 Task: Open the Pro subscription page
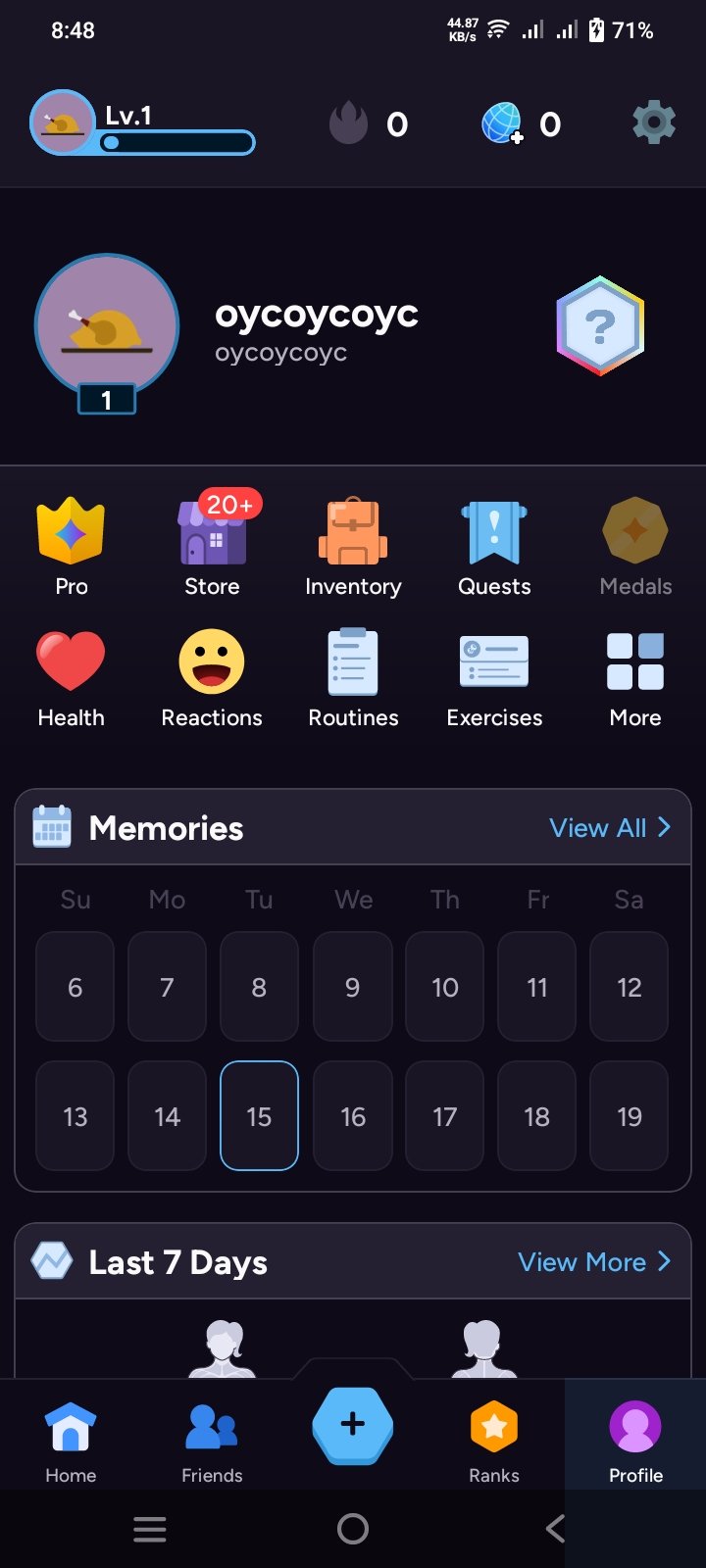click(x=71, y=547)
